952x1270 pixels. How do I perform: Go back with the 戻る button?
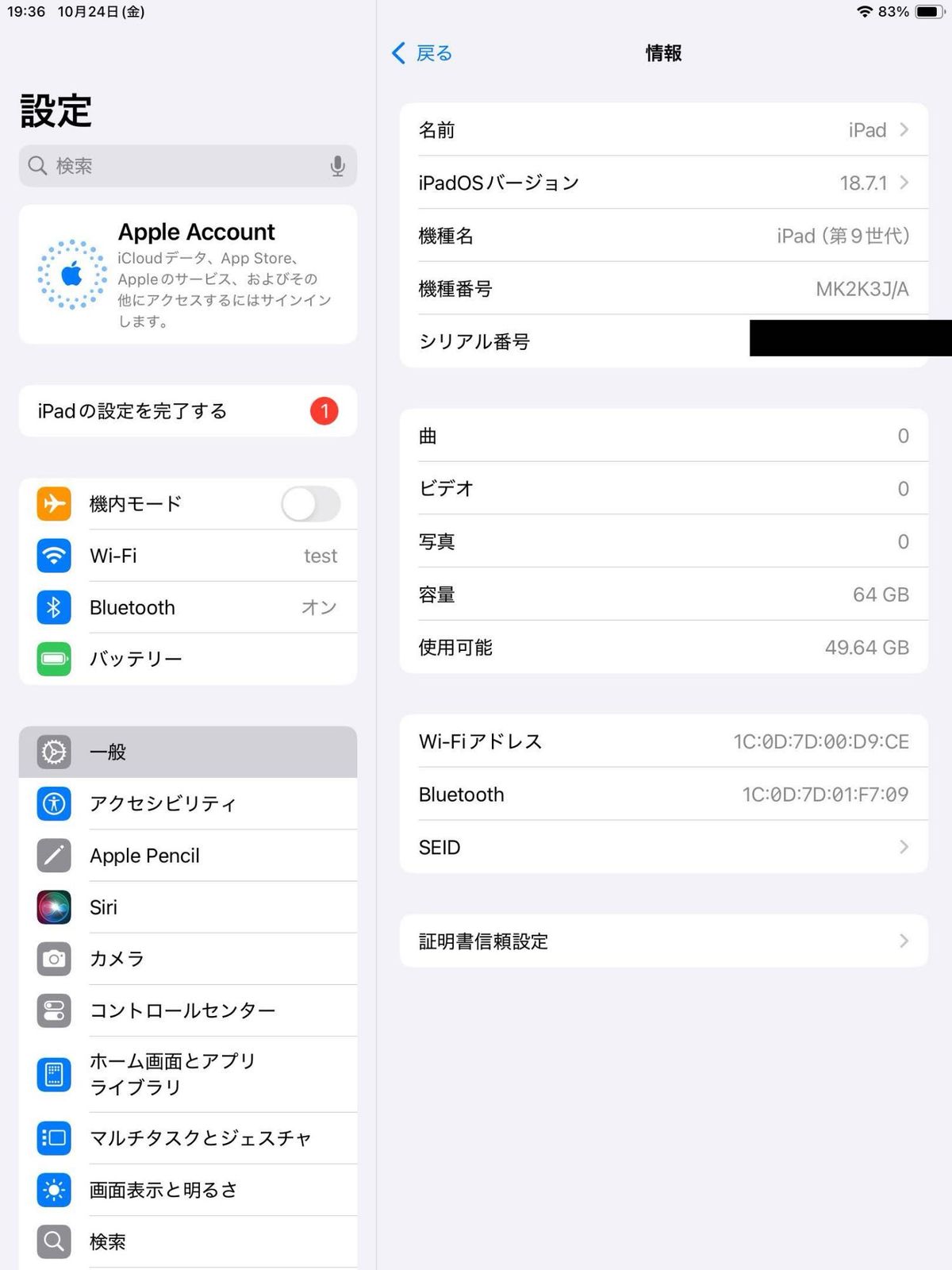423,53
